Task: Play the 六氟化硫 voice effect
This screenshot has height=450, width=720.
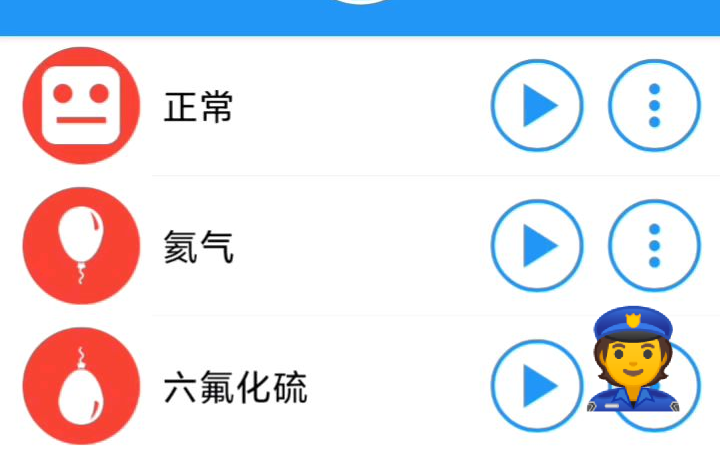Action: 537,385
